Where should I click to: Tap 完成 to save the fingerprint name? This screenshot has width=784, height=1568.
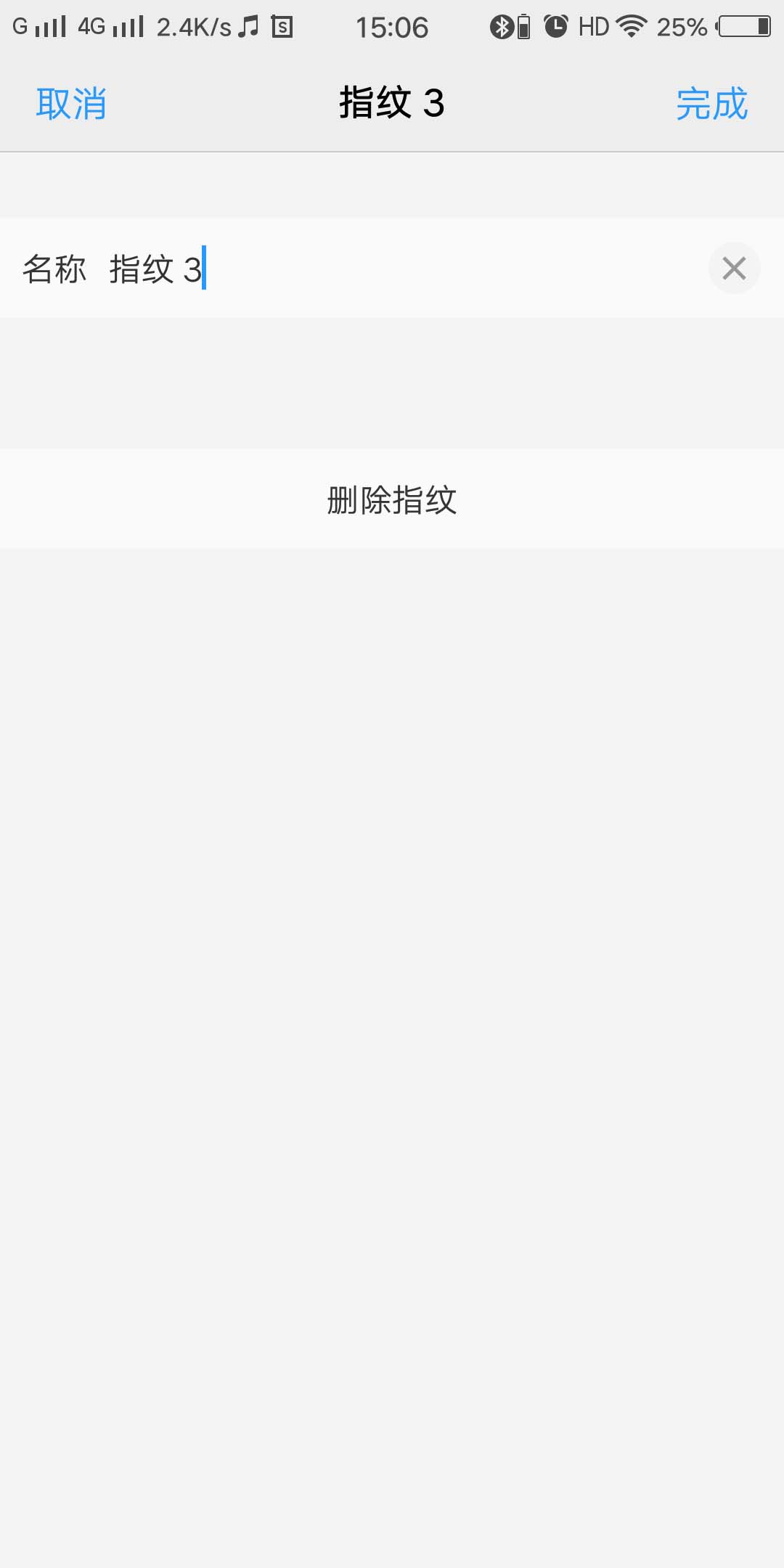pyautogui.click(x=711, y=104)
